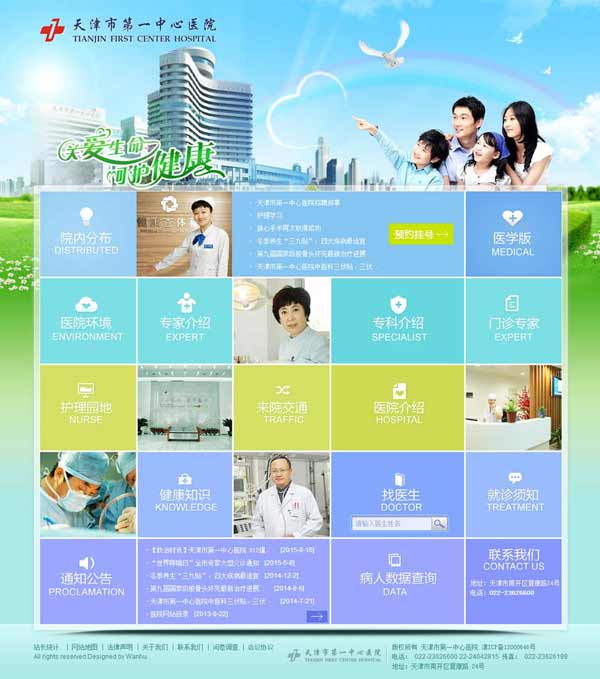600x679 pixels.
Task: Open the 病人数据查询 Data tile
Action: [398, 581]
